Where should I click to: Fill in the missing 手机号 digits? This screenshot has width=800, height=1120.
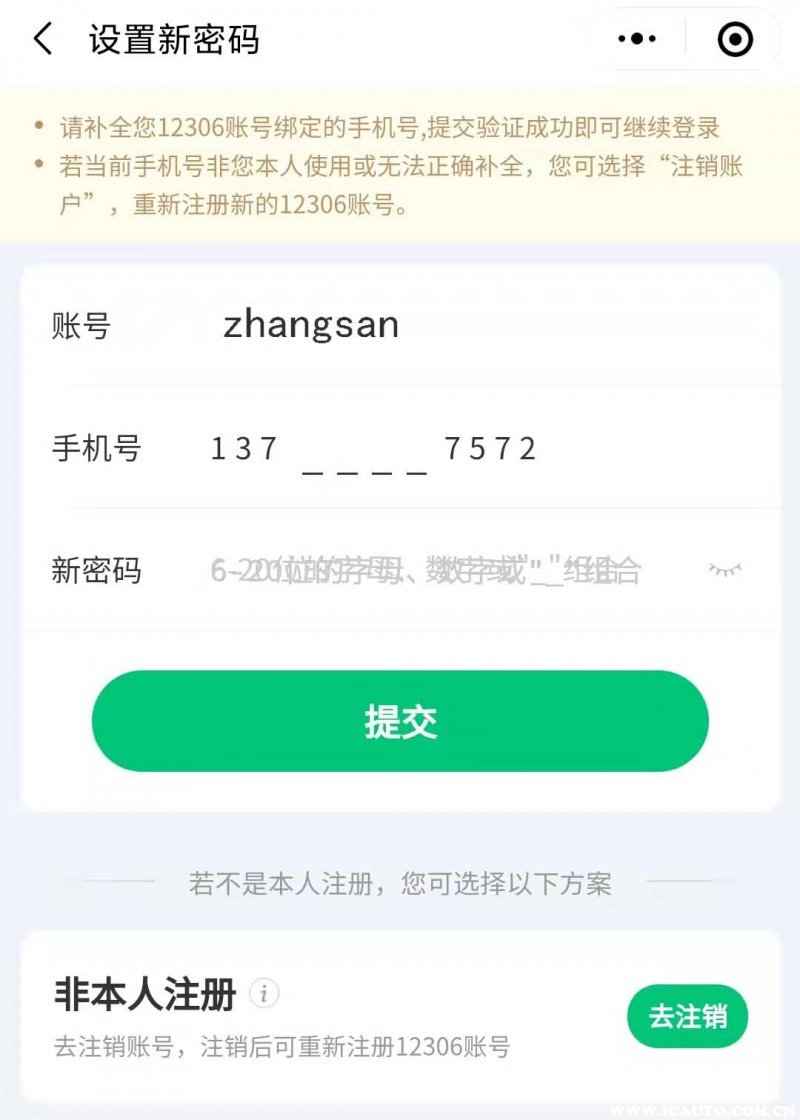click(x=365, y=450)
